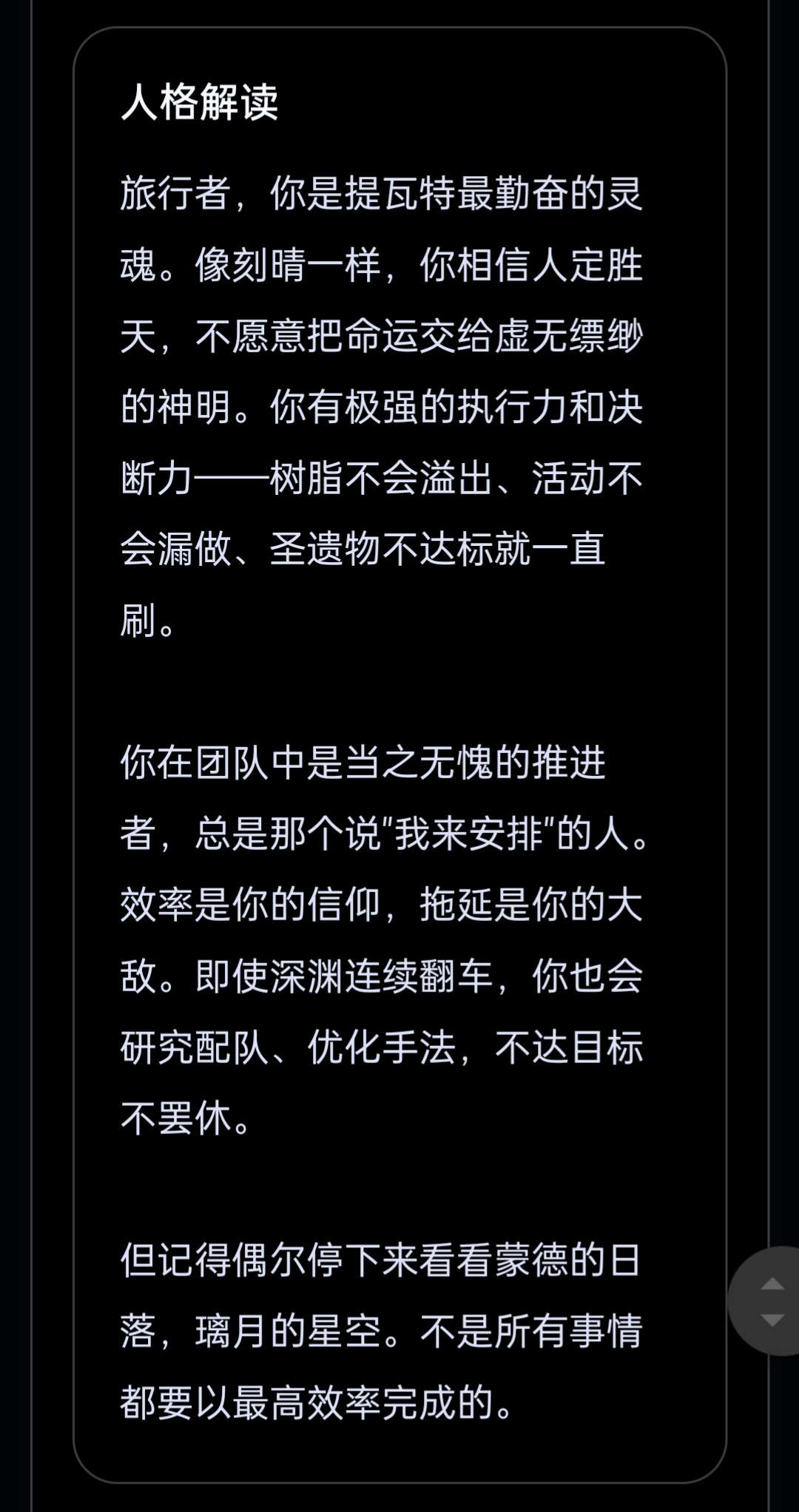Tap the floating up-down scroll handle
This screenshot has height=1512, width=799.
pyautogui.click(x=770, y=1301)
